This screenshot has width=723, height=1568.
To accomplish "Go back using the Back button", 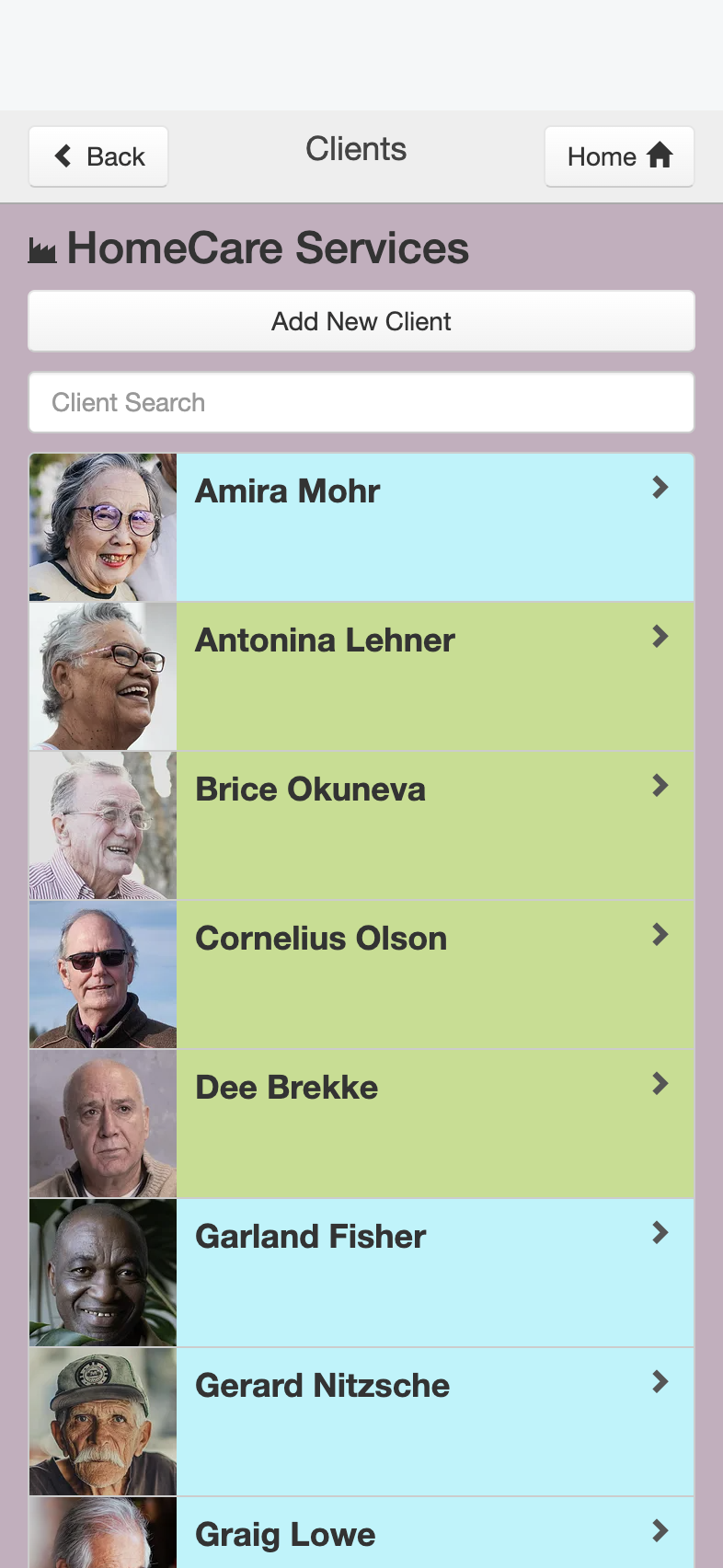I will click(x=98, y=156).
